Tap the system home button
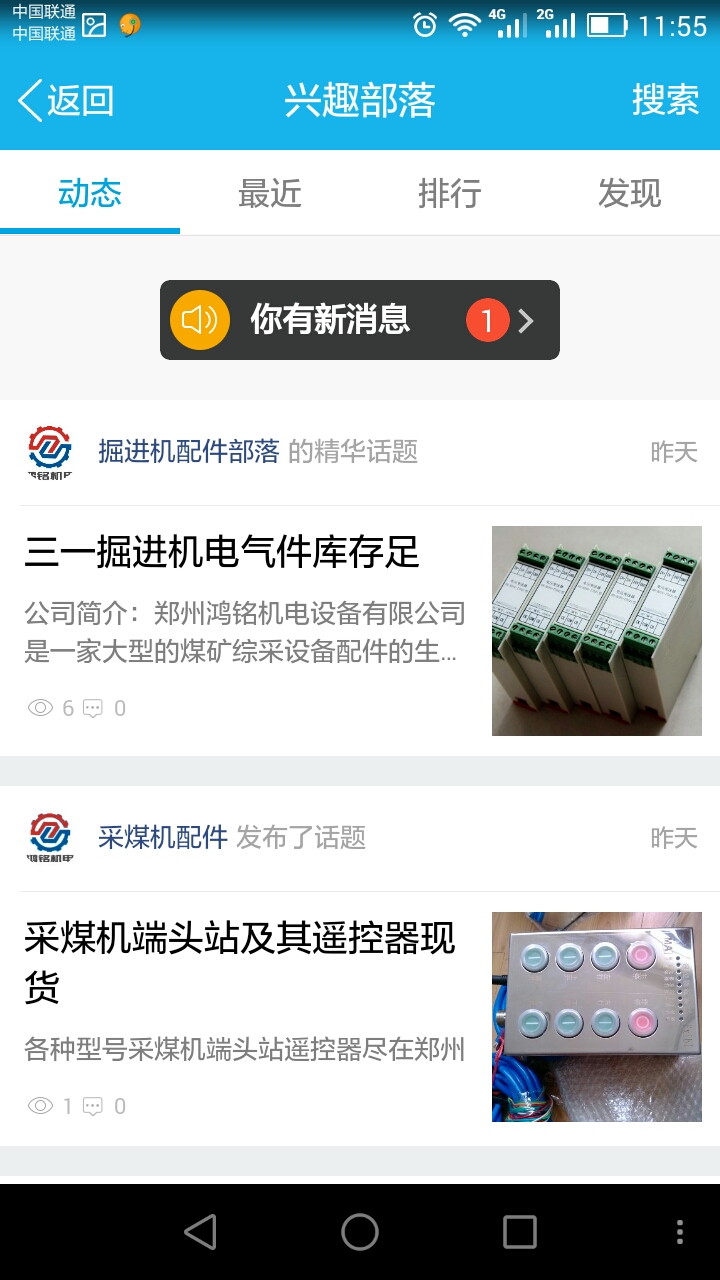 click(x=360, y=1232)
